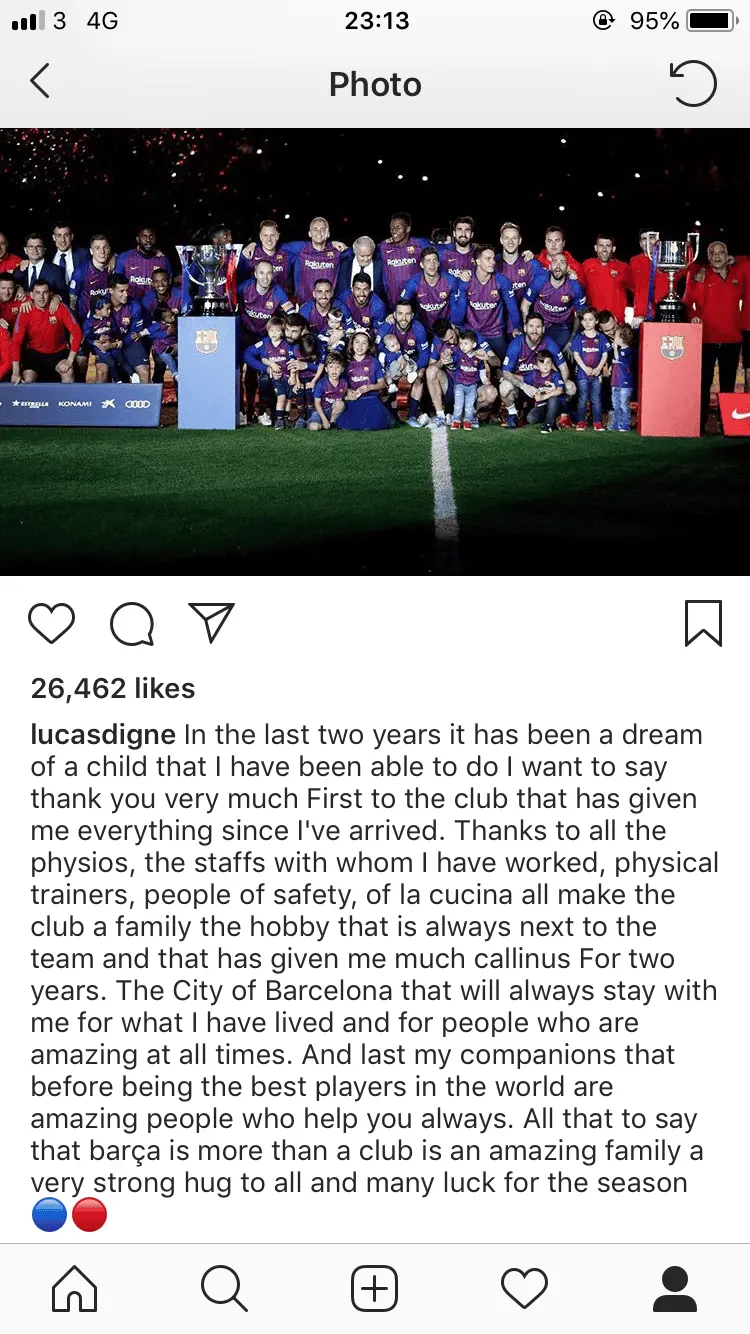Open the team trophy photo
The width and height of the screenshot is (750, 1334).
[x=375, y=350]
